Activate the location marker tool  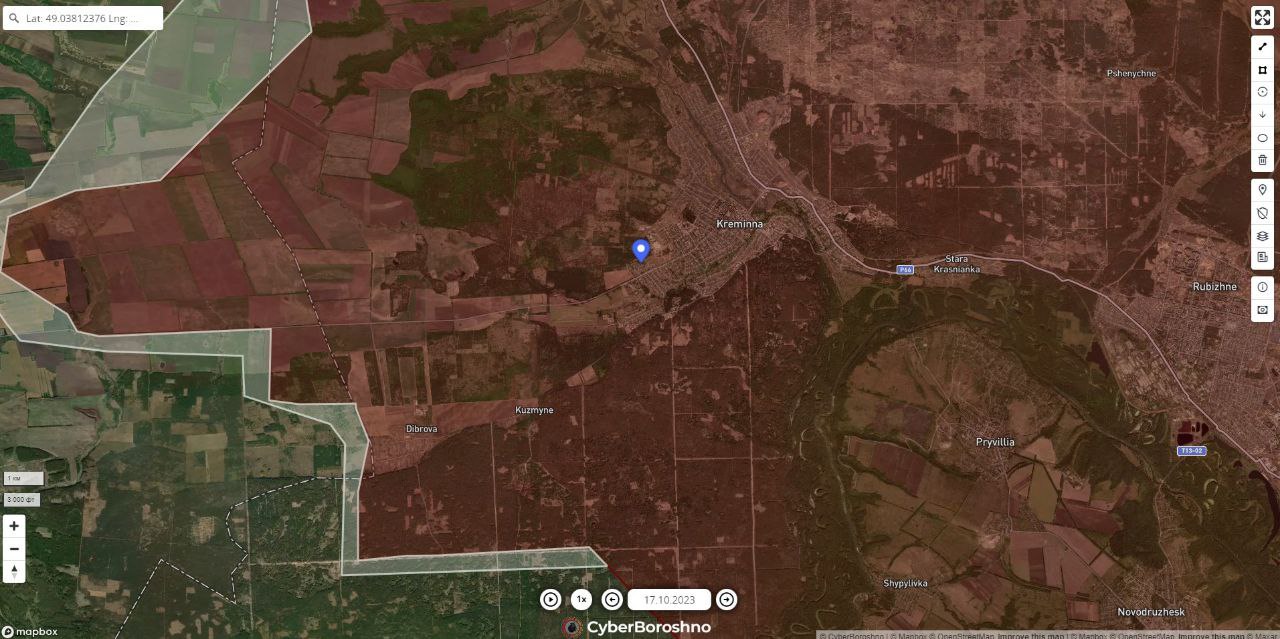1262,190
